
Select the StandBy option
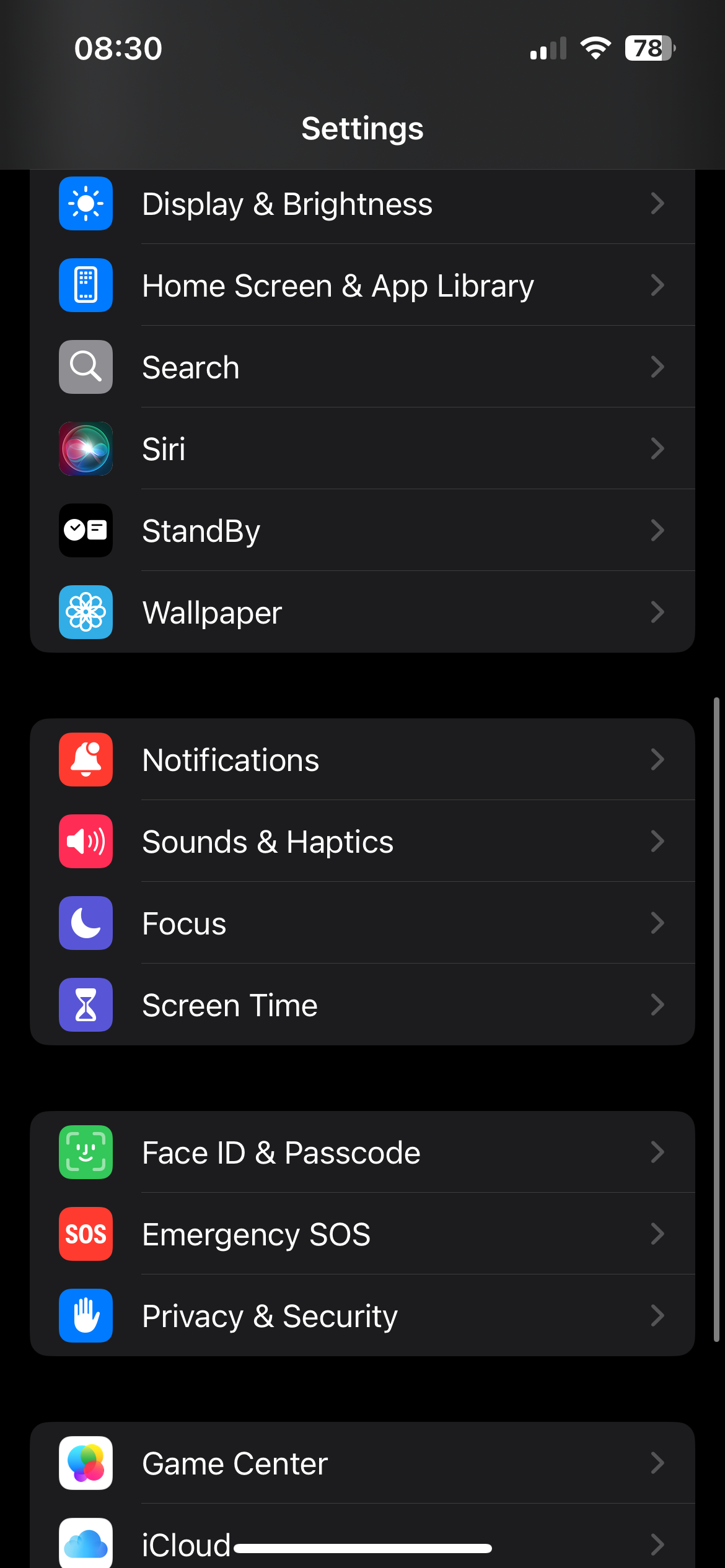[x=362, y=531]
